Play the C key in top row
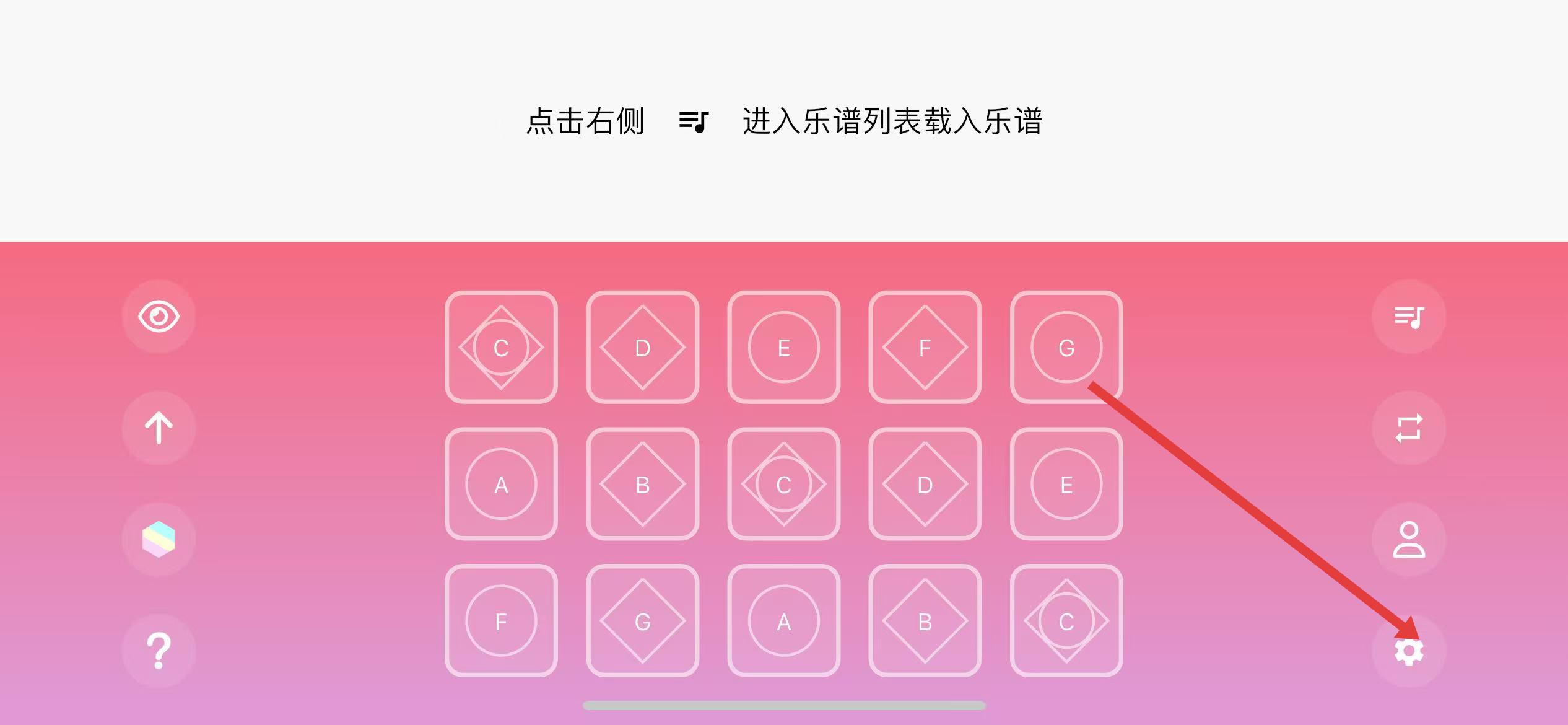Screen dimensions: 1568x725 point(501,348)
